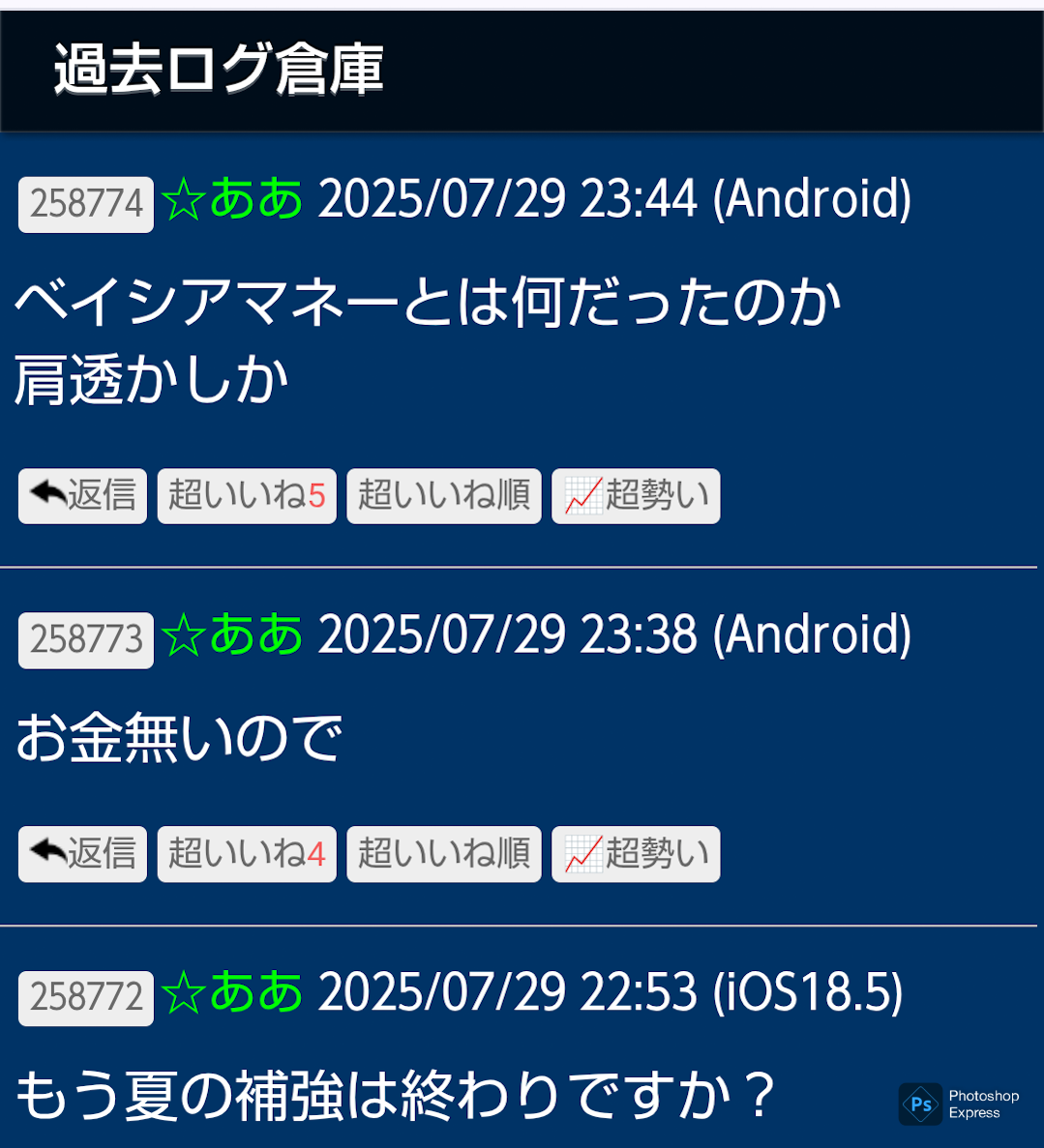Open 超勢い under post 258774

(636, 496)
